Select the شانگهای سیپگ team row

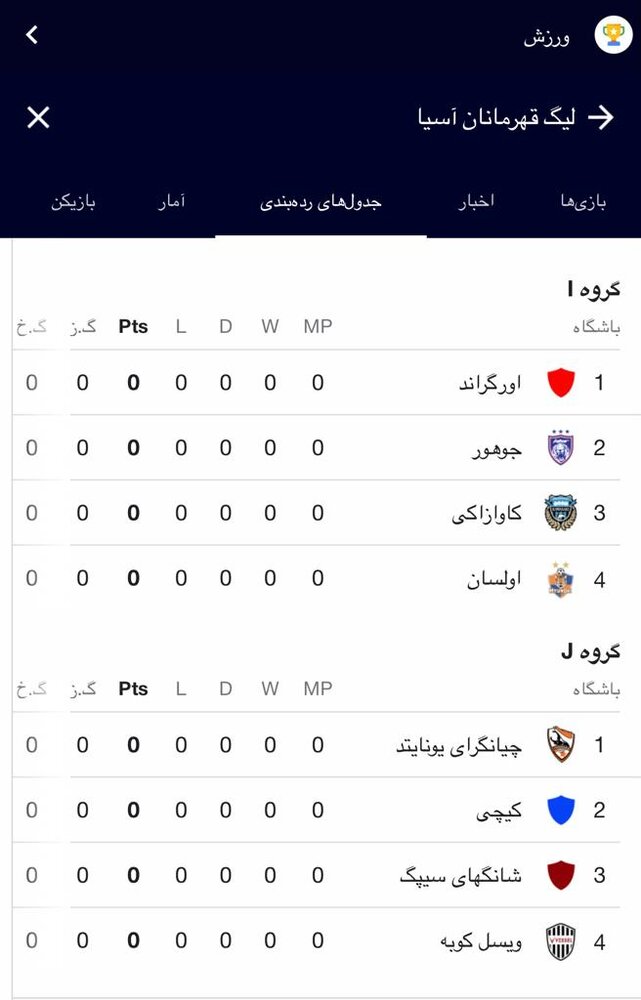tap(461, 875)
